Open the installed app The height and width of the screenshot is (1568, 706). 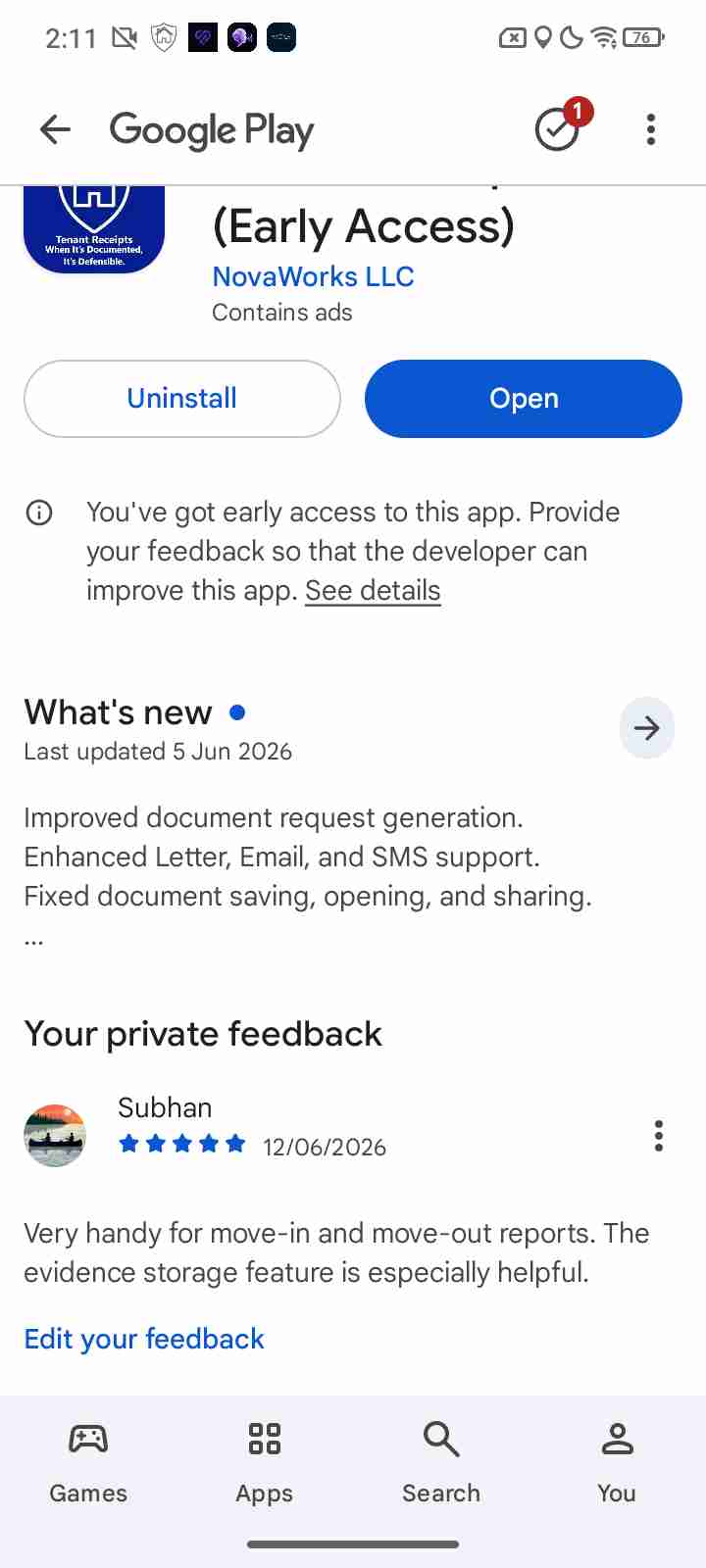pyautogui.click(x=524, y=399)
